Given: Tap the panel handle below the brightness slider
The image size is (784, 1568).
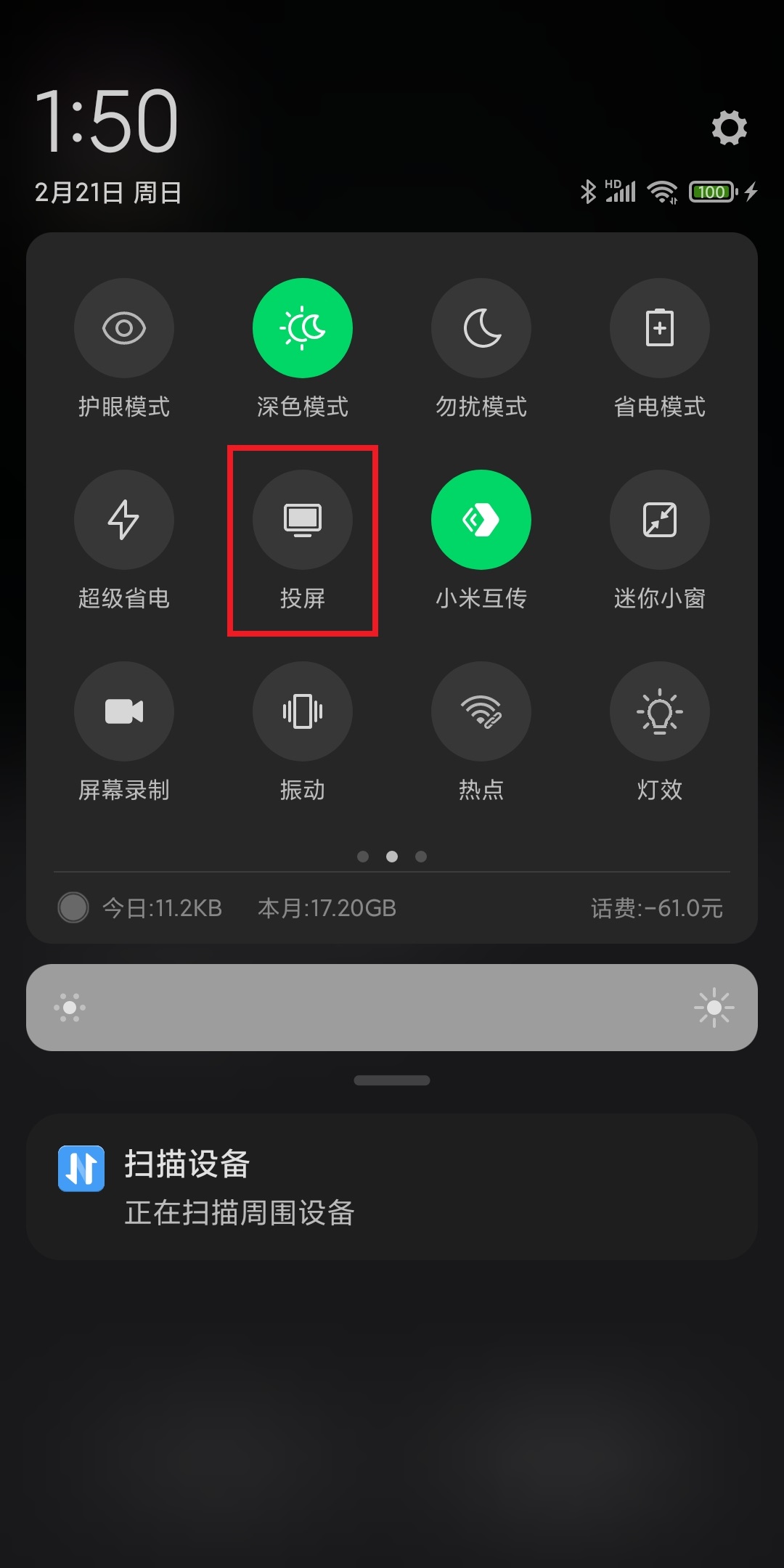Looking at the screenshot, I should [392, 1080].
